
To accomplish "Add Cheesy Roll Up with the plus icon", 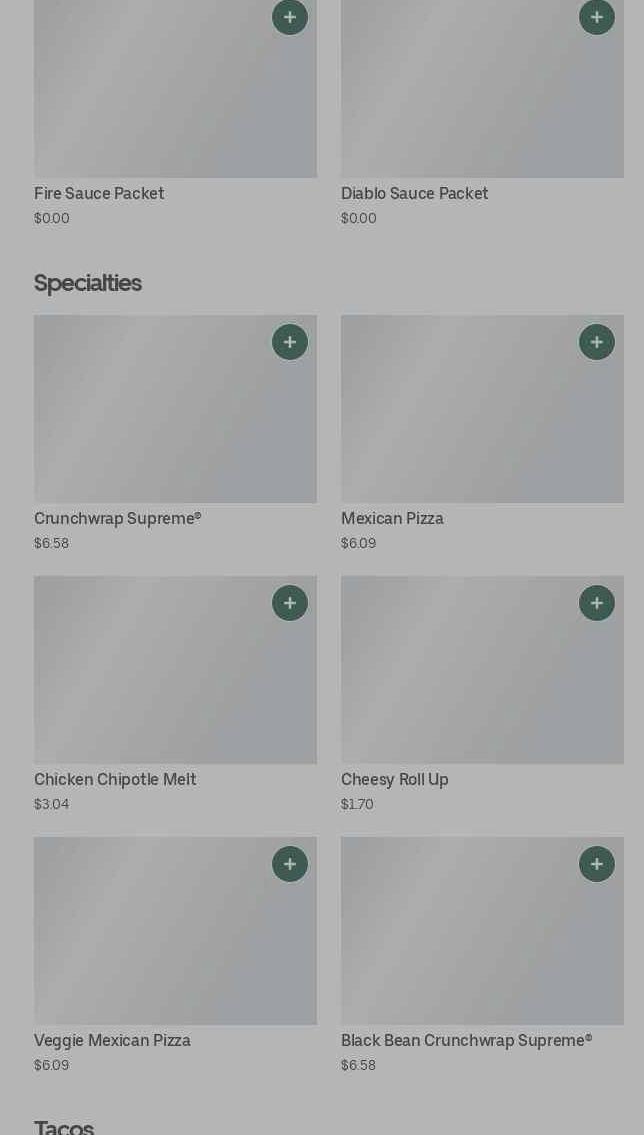I will tap(597, 603).
